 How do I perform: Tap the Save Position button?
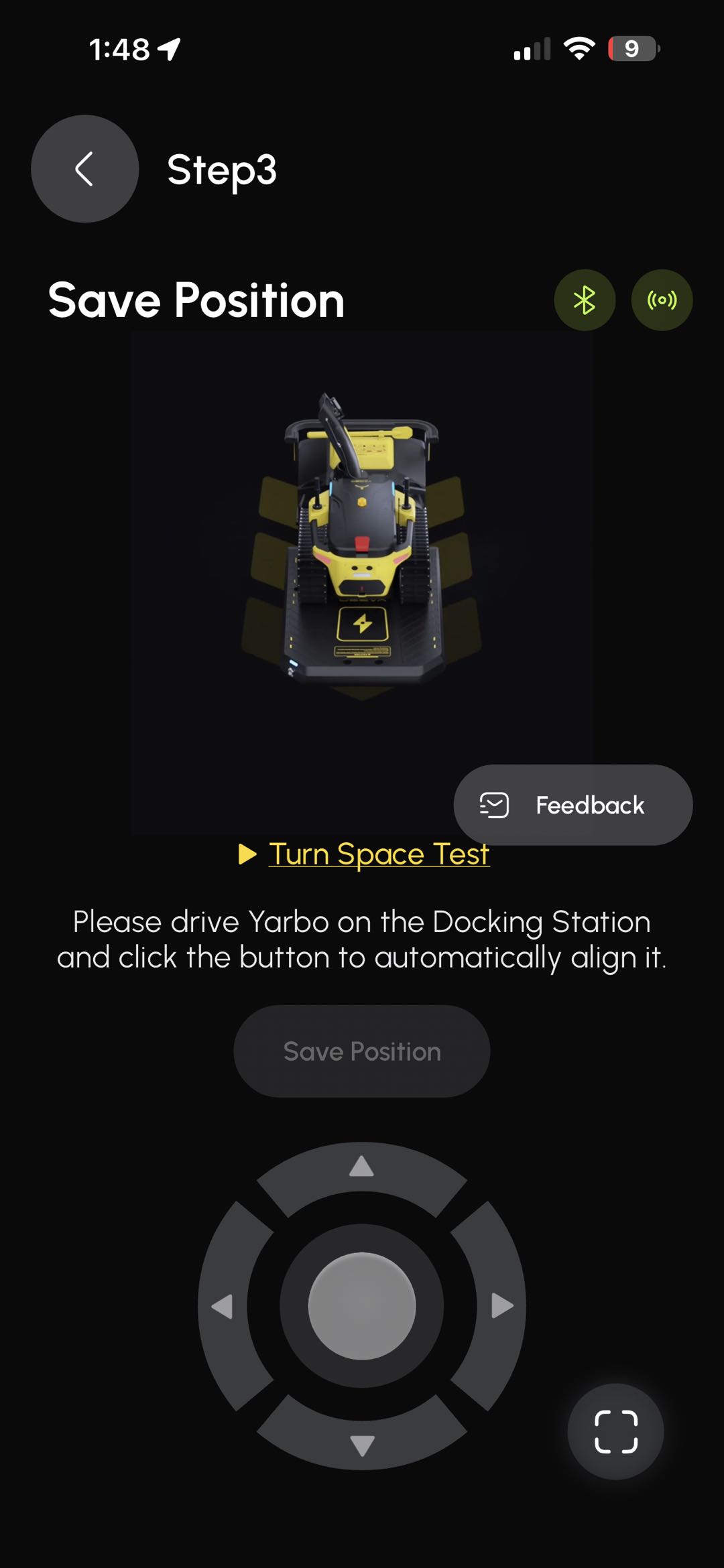coord(362,1051)
